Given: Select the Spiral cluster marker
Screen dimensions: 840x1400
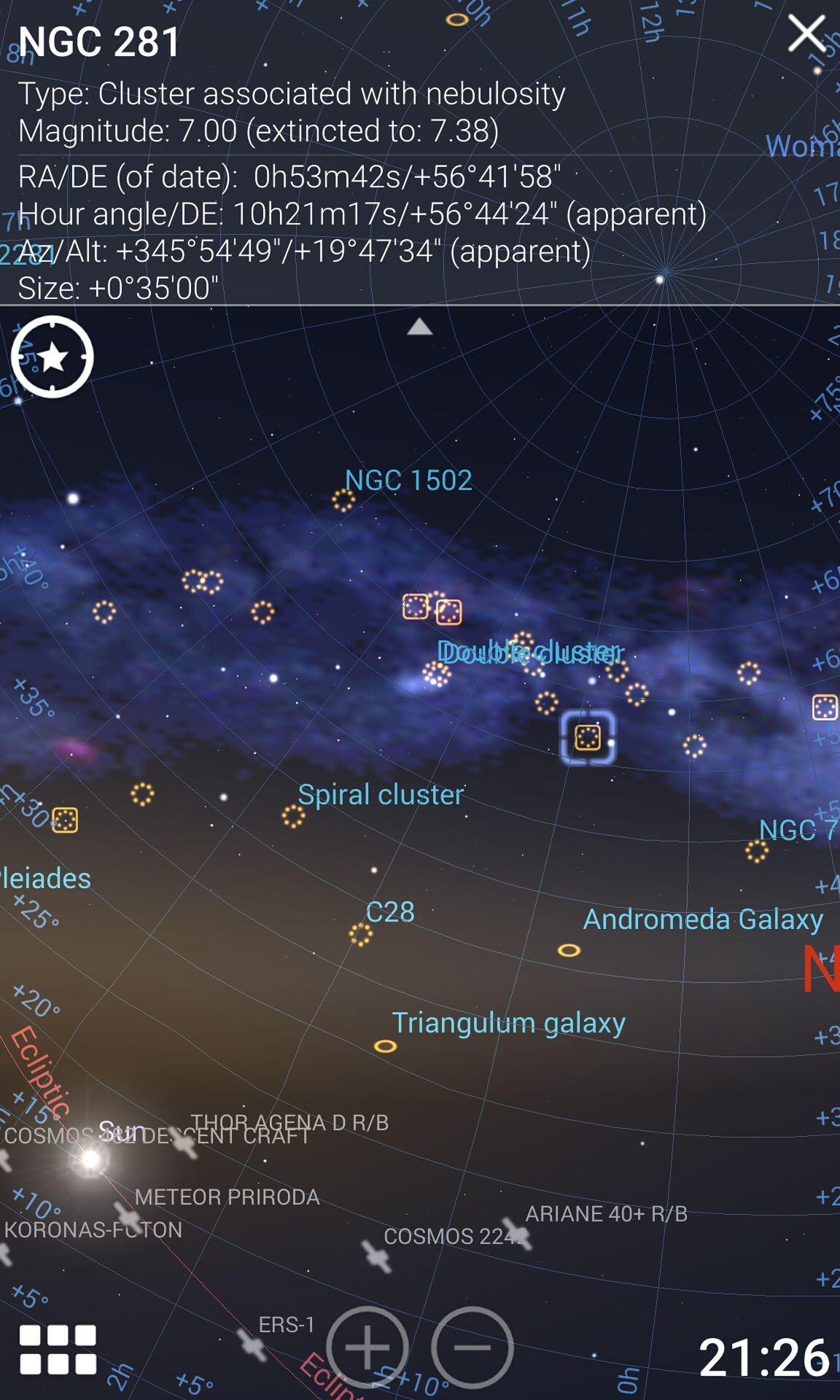Looking at the screenshot, I should [x=293, y=816].
